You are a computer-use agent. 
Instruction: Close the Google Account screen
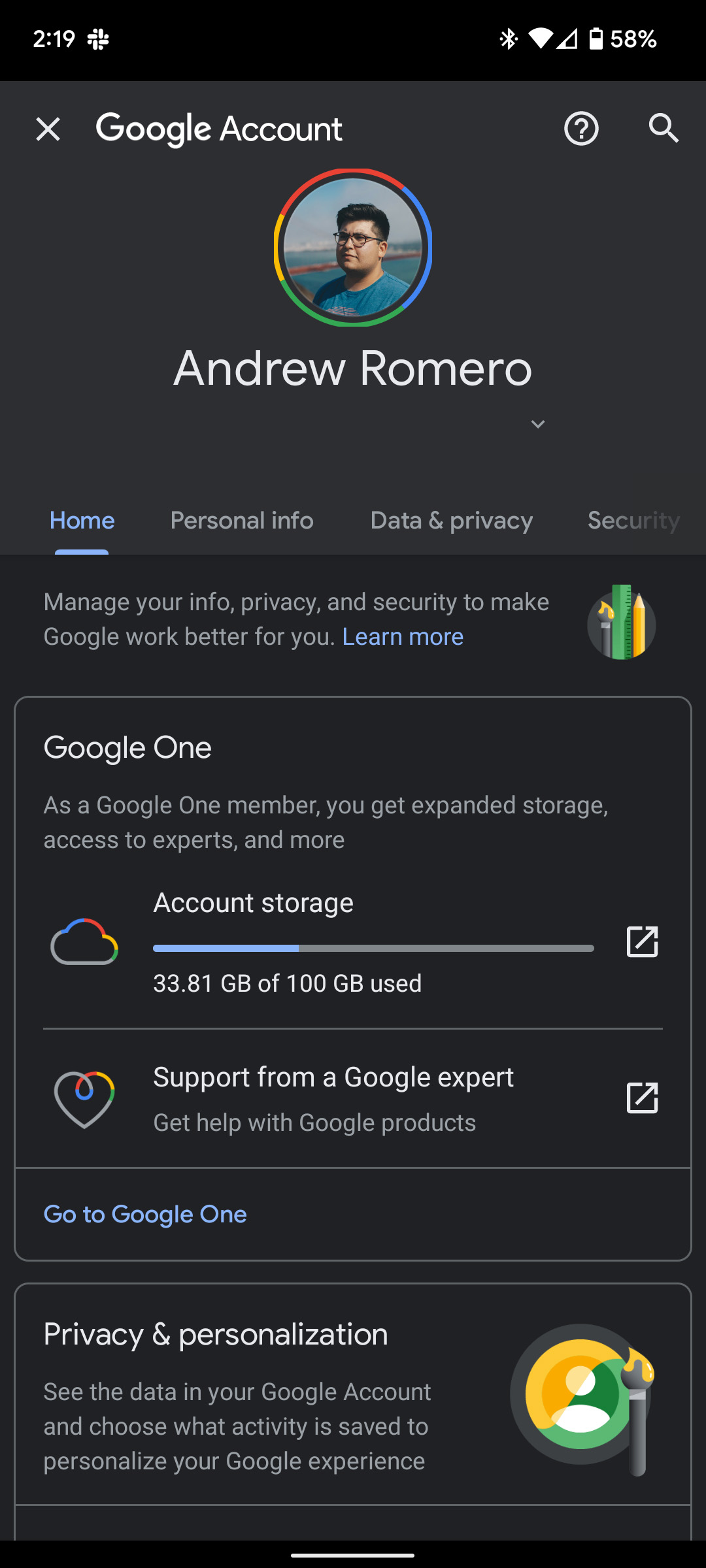[48, 128]
